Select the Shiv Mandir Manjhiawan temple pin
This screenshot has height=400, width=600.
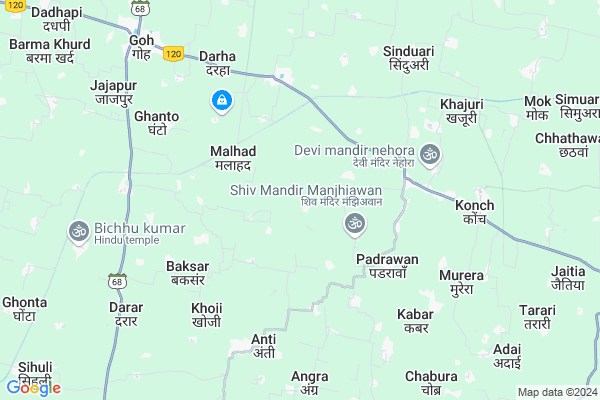coord(353,225)
